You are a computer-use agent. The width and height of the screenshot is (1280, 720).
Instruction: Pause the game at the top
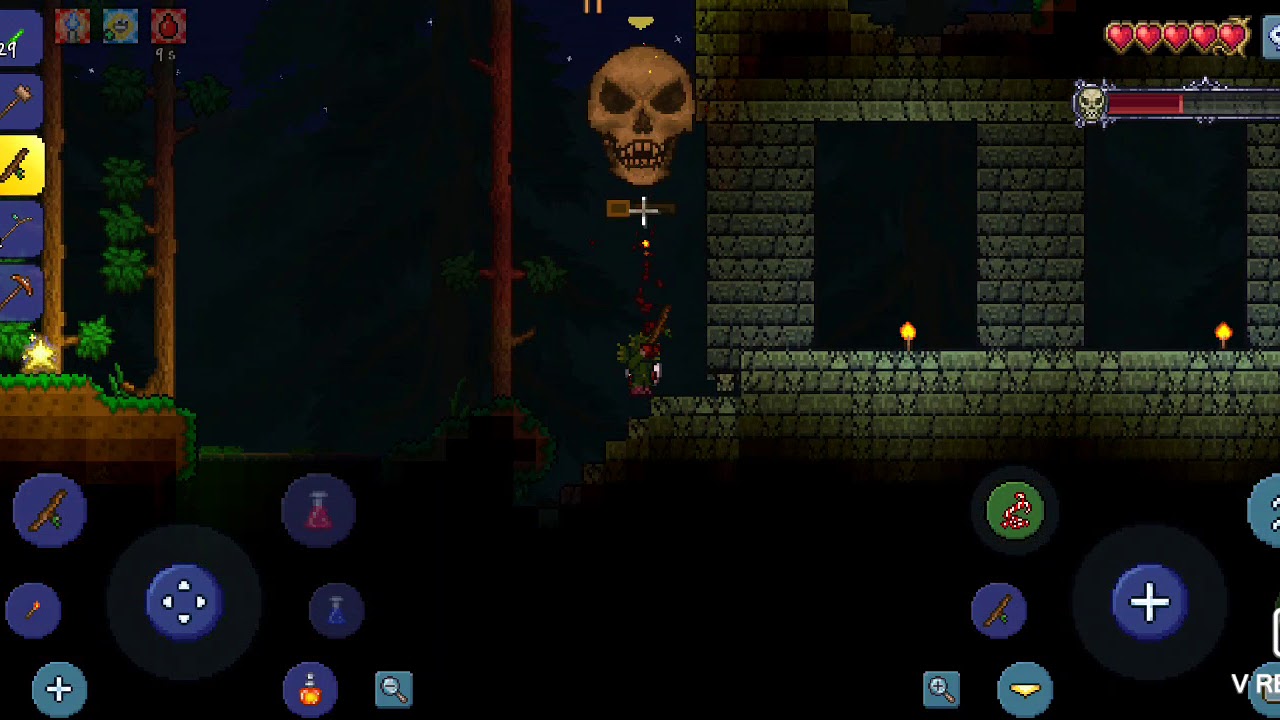pyautogui.click(x=593, y=6)
